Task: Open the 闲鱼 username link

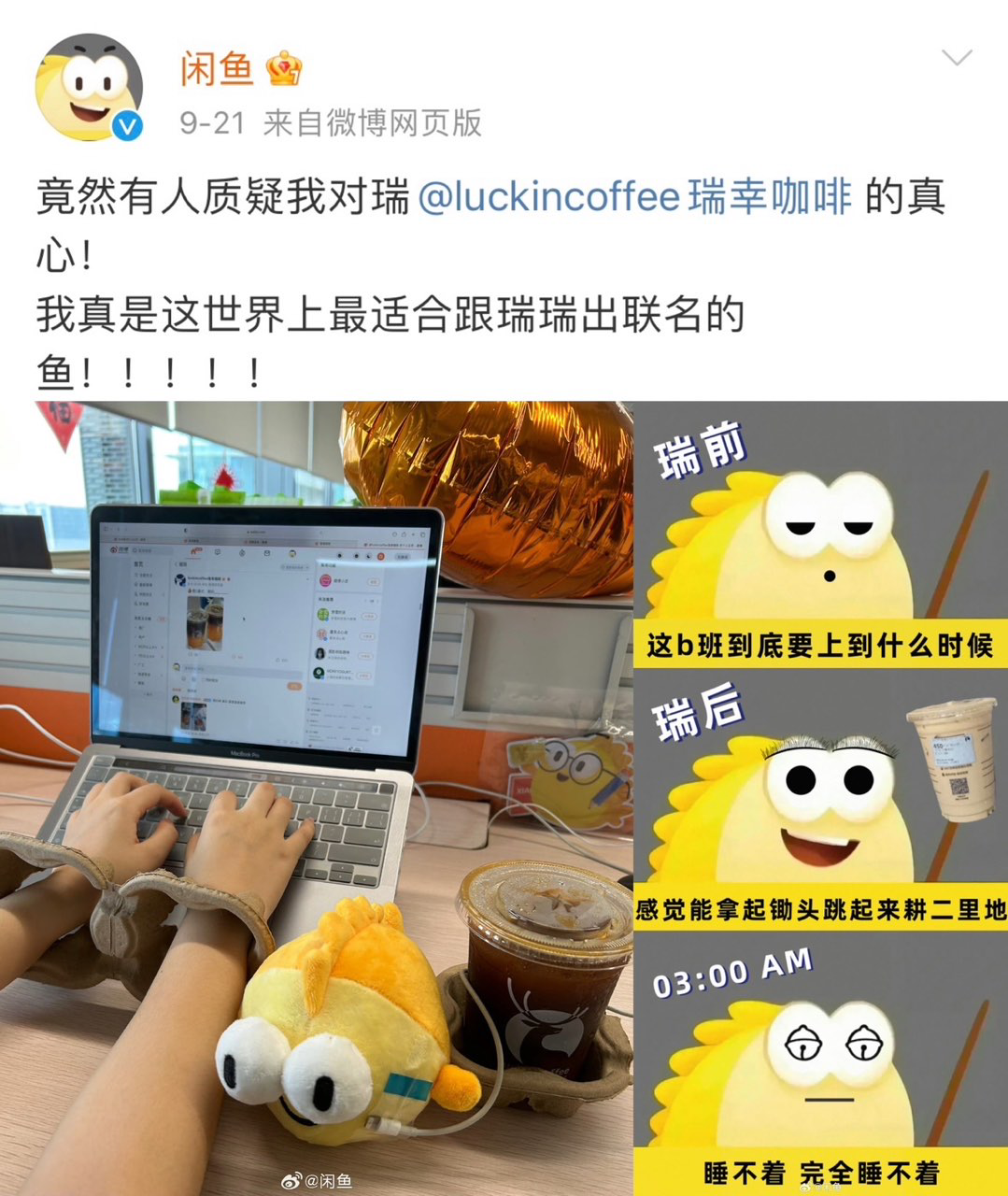Action: (217, 69)
